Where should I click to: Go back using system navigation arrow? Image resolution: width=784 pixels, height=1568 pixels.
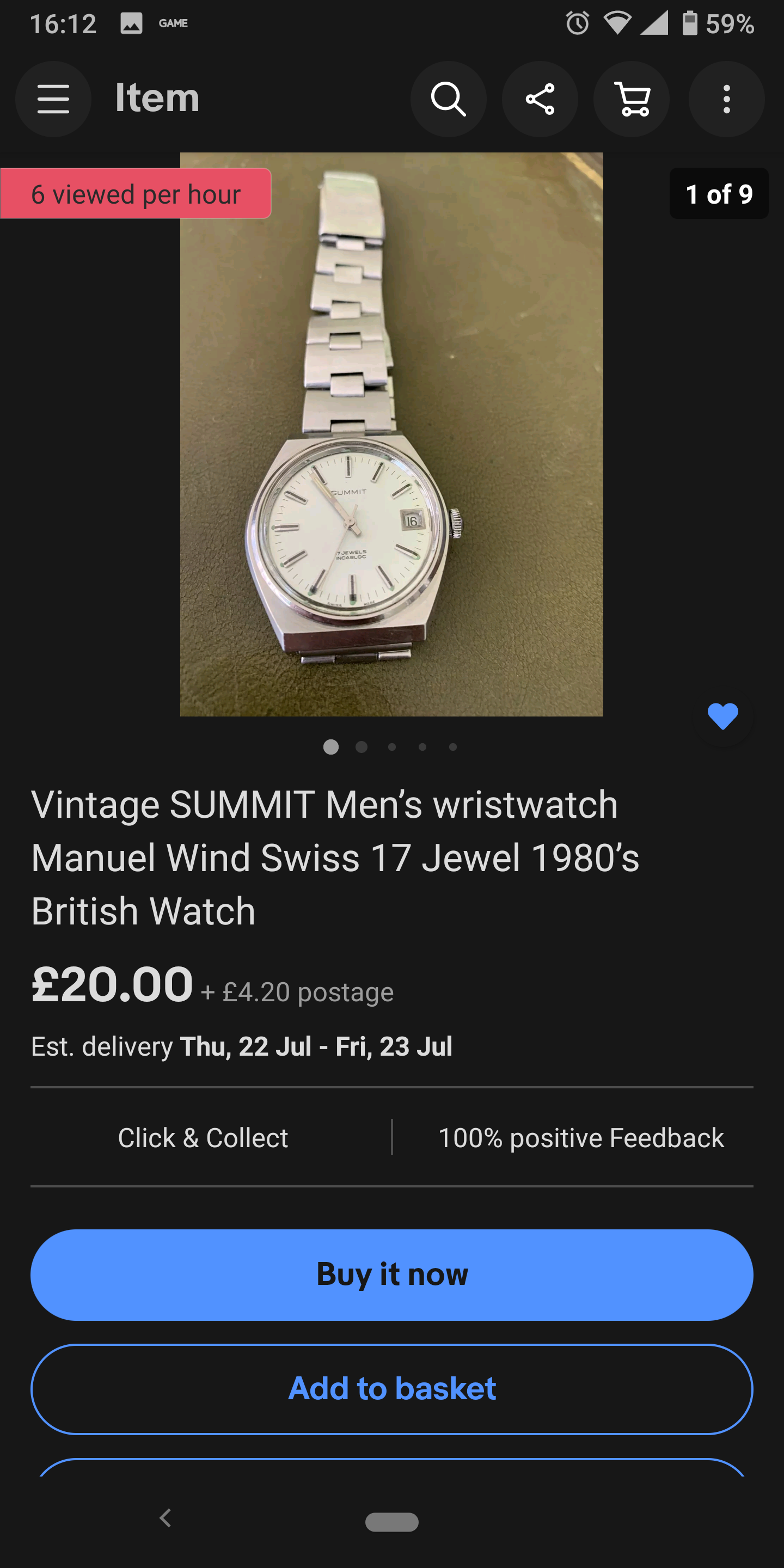tap(165, 1518)
